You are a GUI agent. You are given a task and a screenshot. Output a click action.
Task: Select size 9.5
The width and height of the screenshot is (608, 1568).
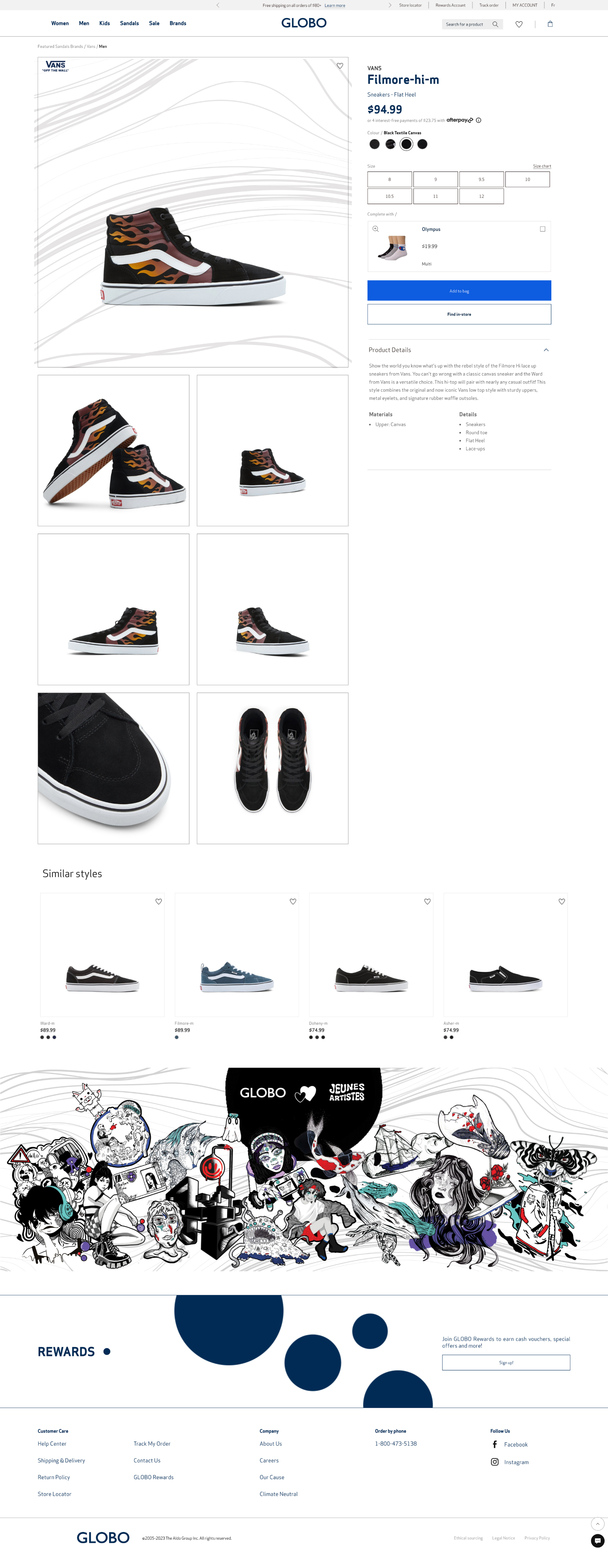coord(481,179)
